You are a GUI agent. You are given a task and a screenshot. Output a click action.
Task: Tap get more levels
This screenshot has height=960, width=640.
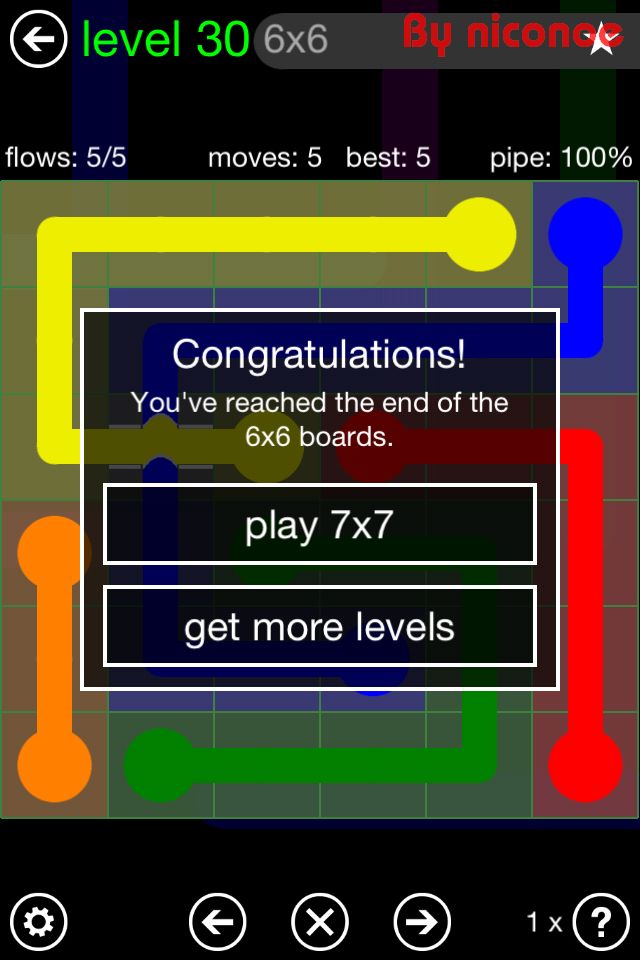pos(320,627)
